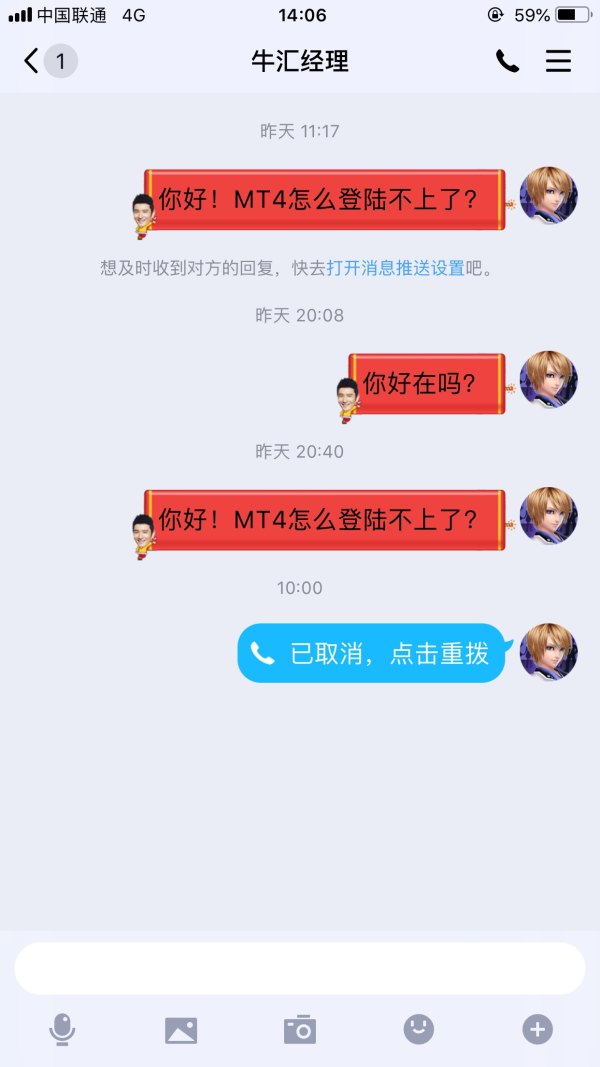Open more options with the plus icon
This screenshot has width=600, height=1067.
537,1029
